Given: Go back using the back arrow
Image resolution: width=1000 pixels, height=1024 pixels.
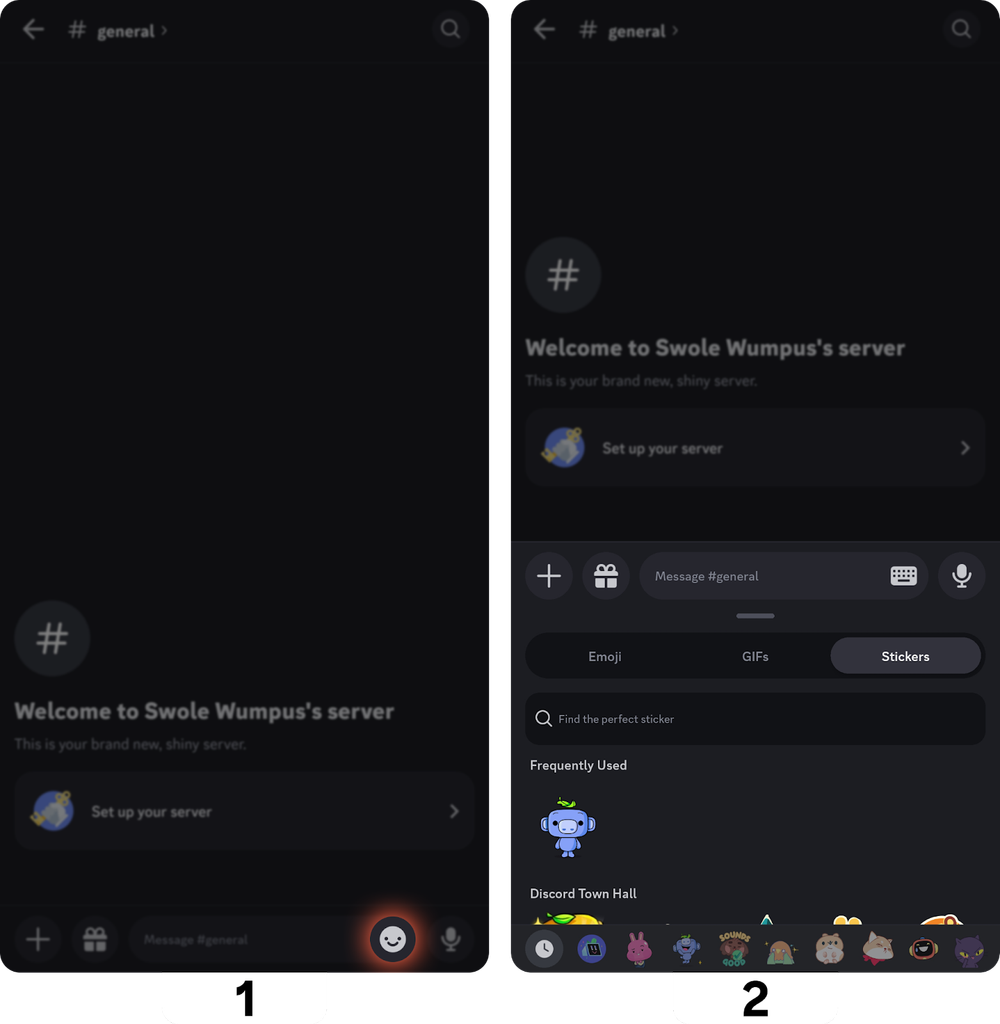Looking at the screenshot, I should tap(544, 30).
